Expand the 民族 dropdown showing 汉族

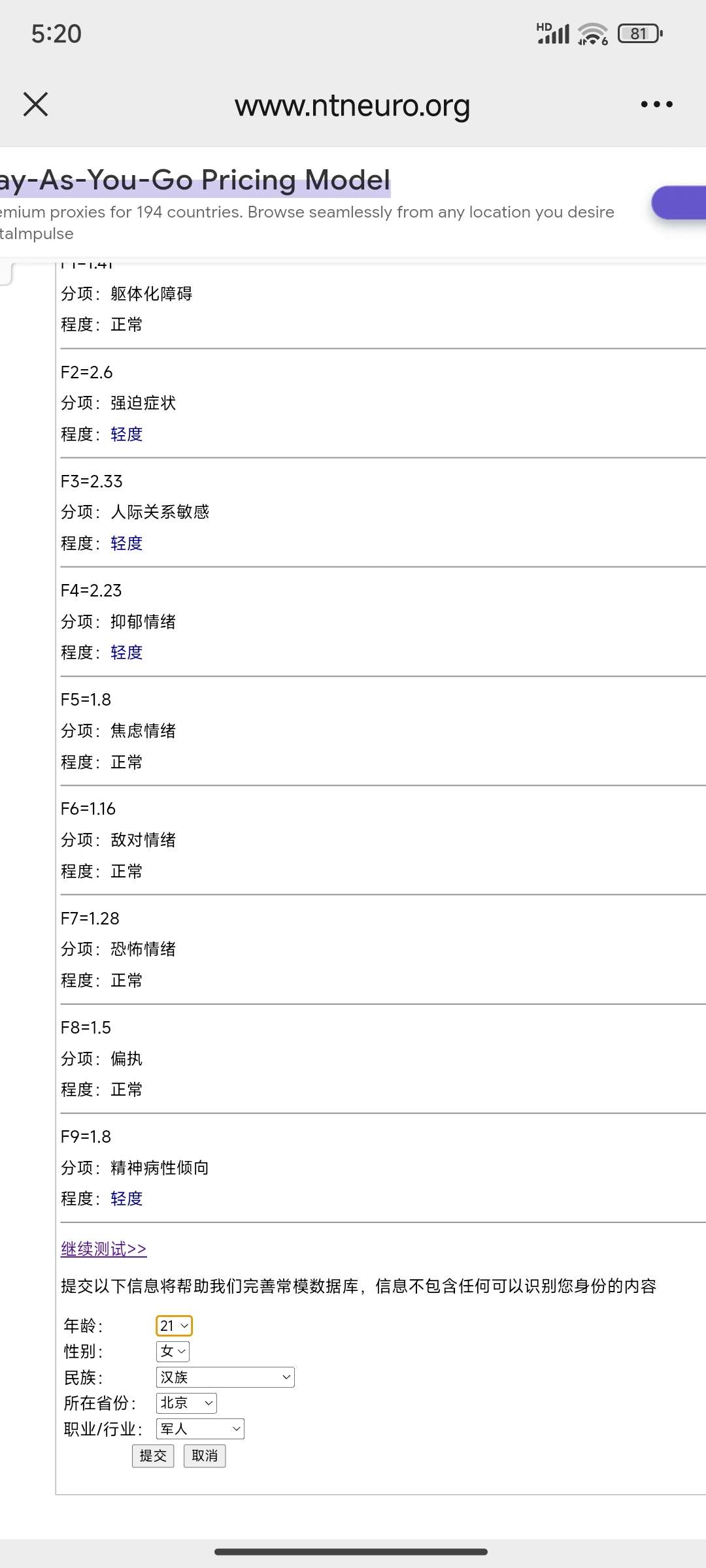(226, 1377)
